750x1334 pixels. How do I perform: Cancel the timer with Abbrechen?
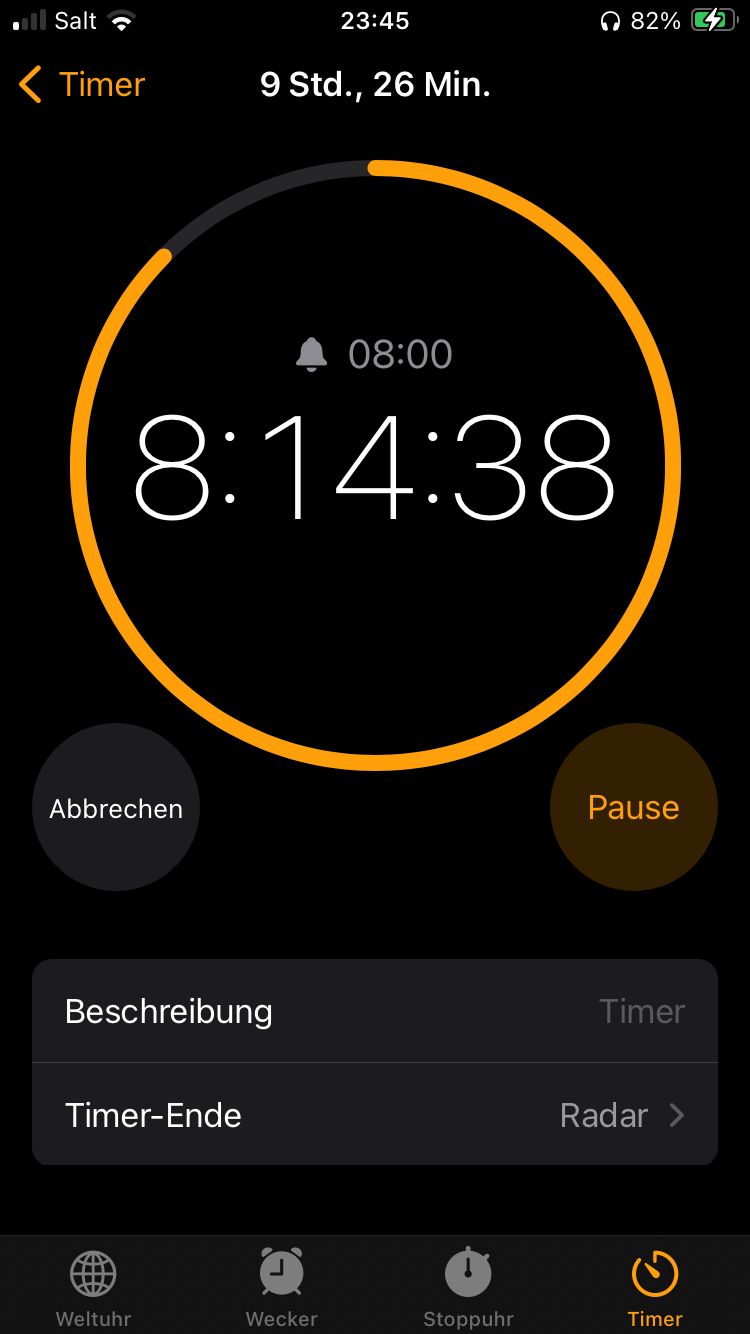[116, 808]
